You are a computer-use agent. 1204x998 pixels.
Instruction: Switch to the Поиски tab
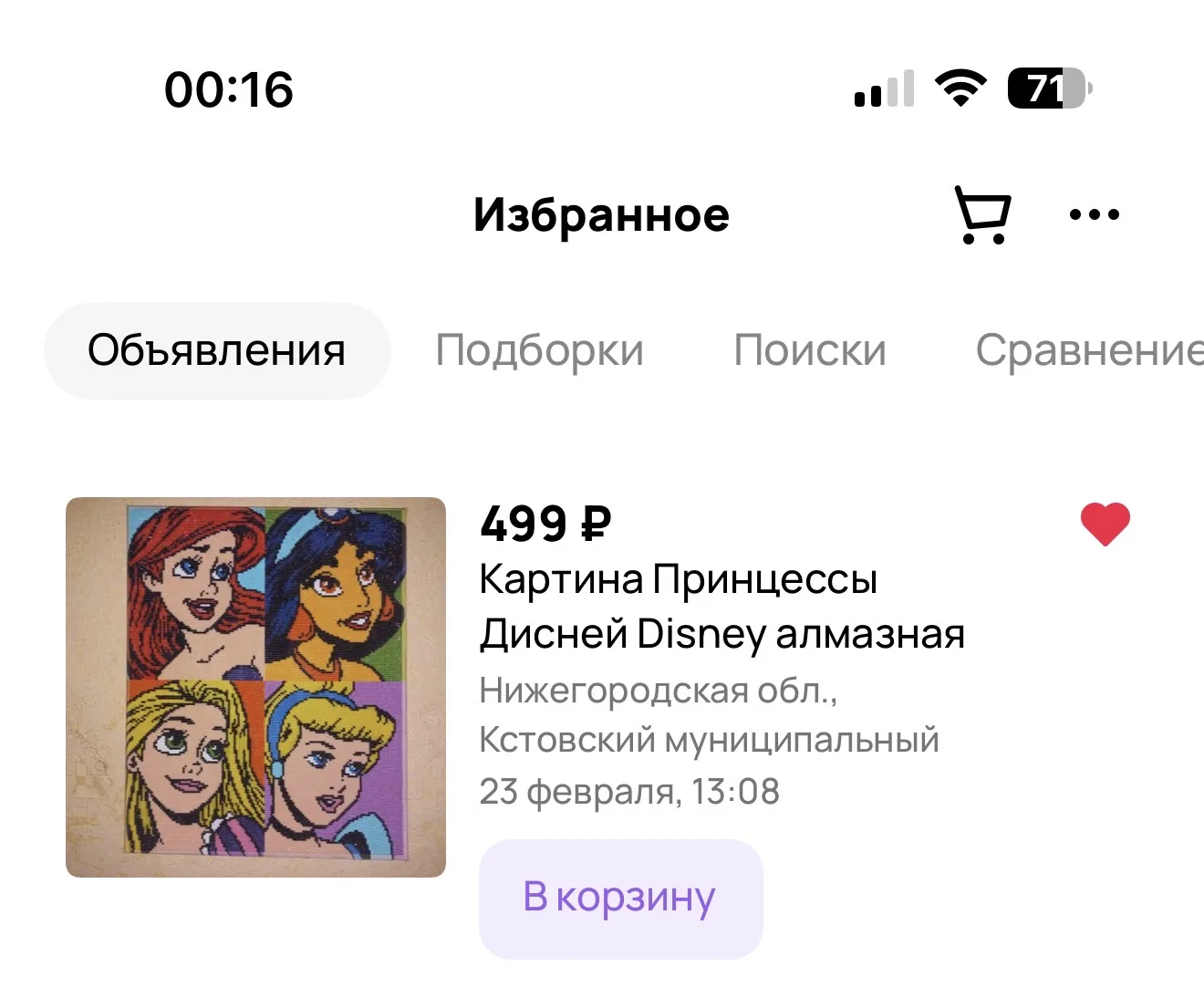pyautogui.click(x=809, y=350)
